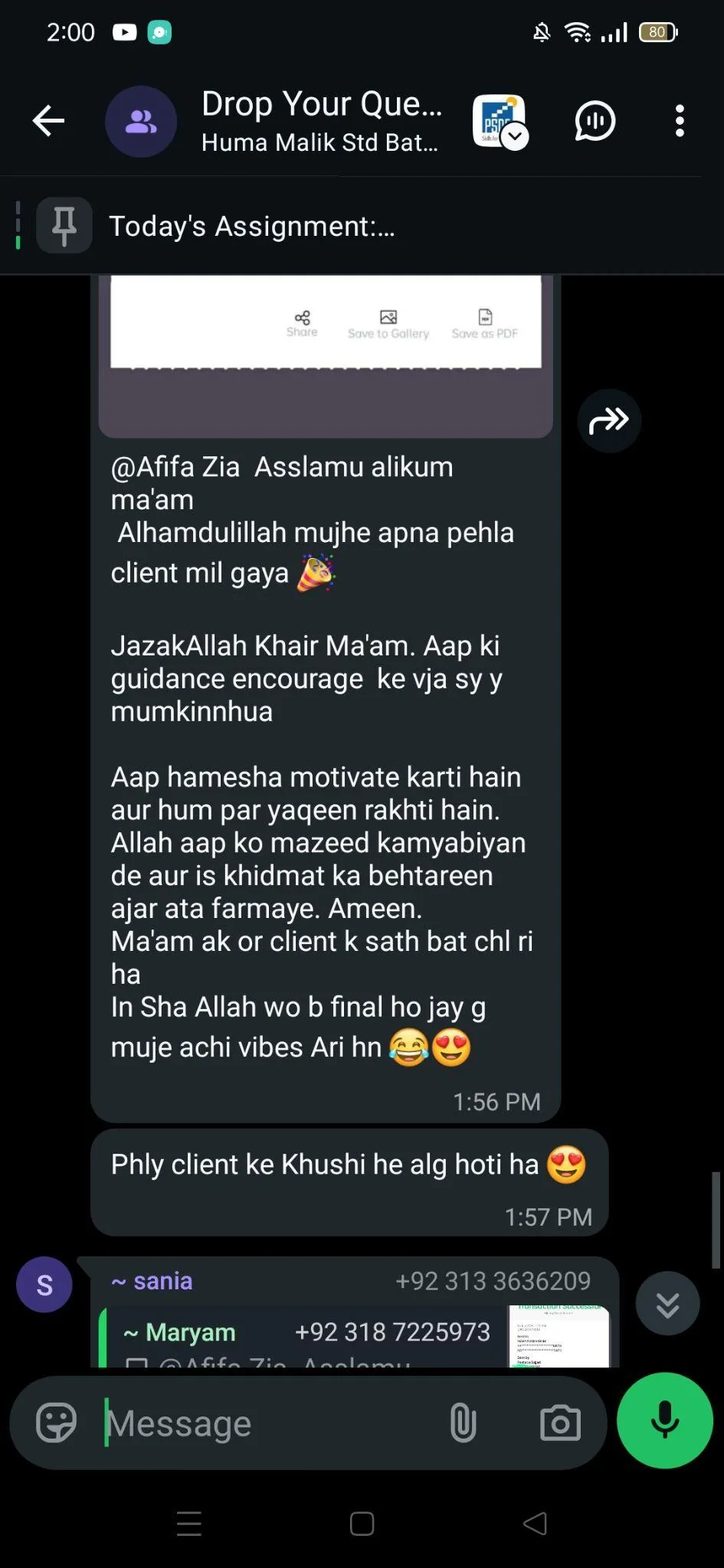Open the Drop Your Que... group info

coord(322,121)
